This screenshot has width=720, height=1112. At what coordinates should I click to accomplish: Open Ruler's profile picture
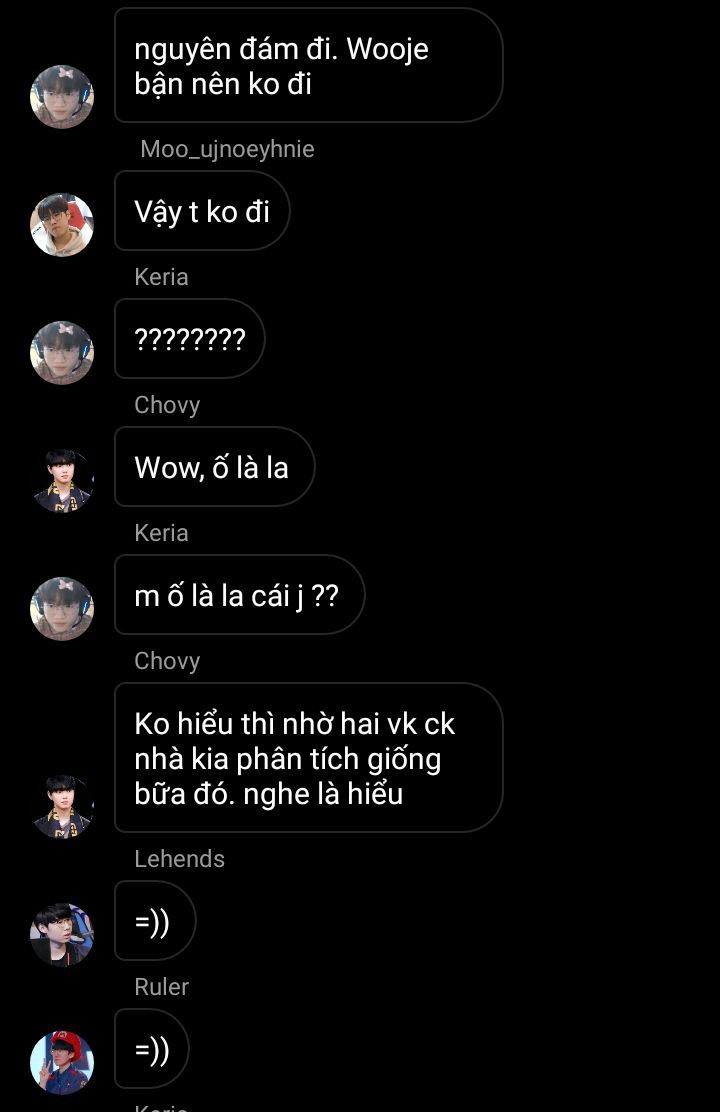[62, 1063]
